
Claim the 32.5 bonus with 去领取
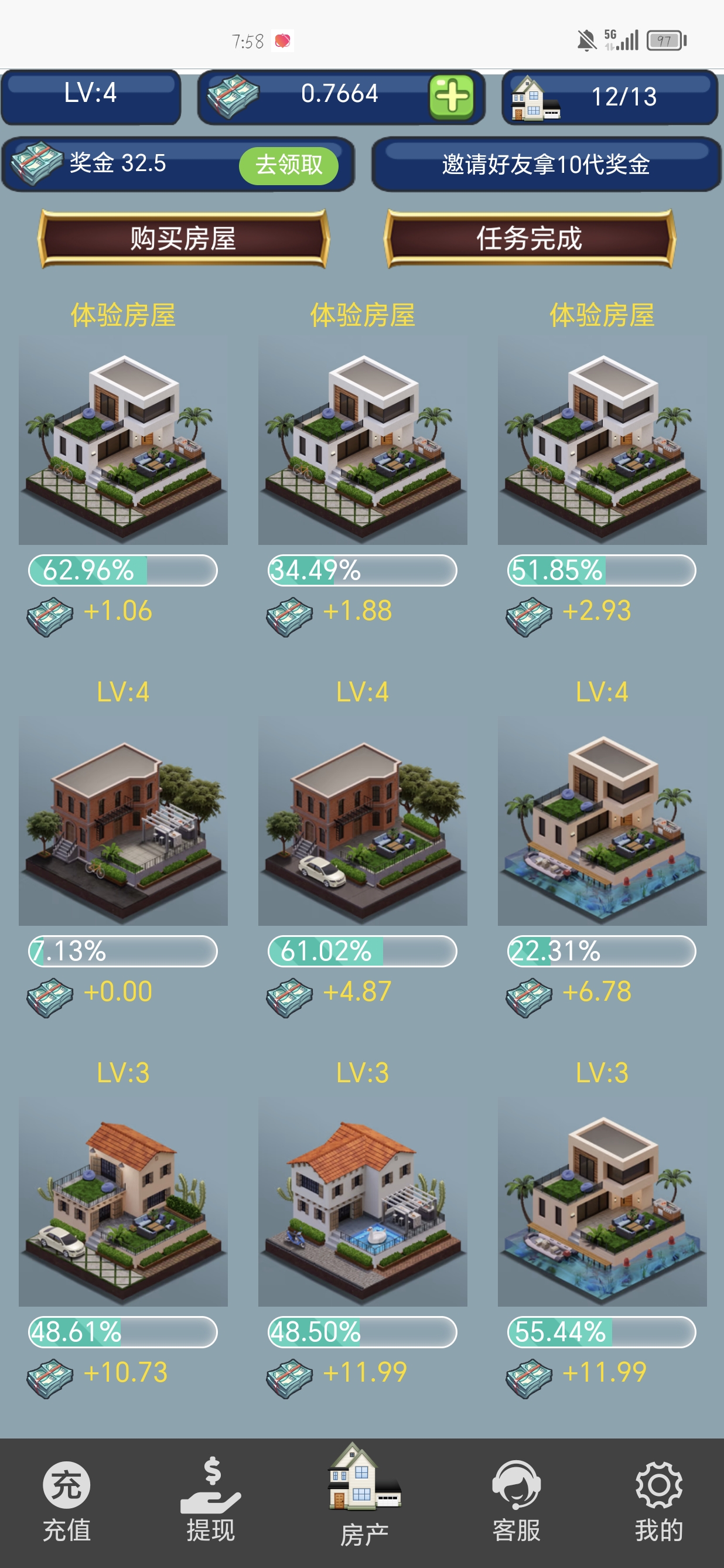288,165
